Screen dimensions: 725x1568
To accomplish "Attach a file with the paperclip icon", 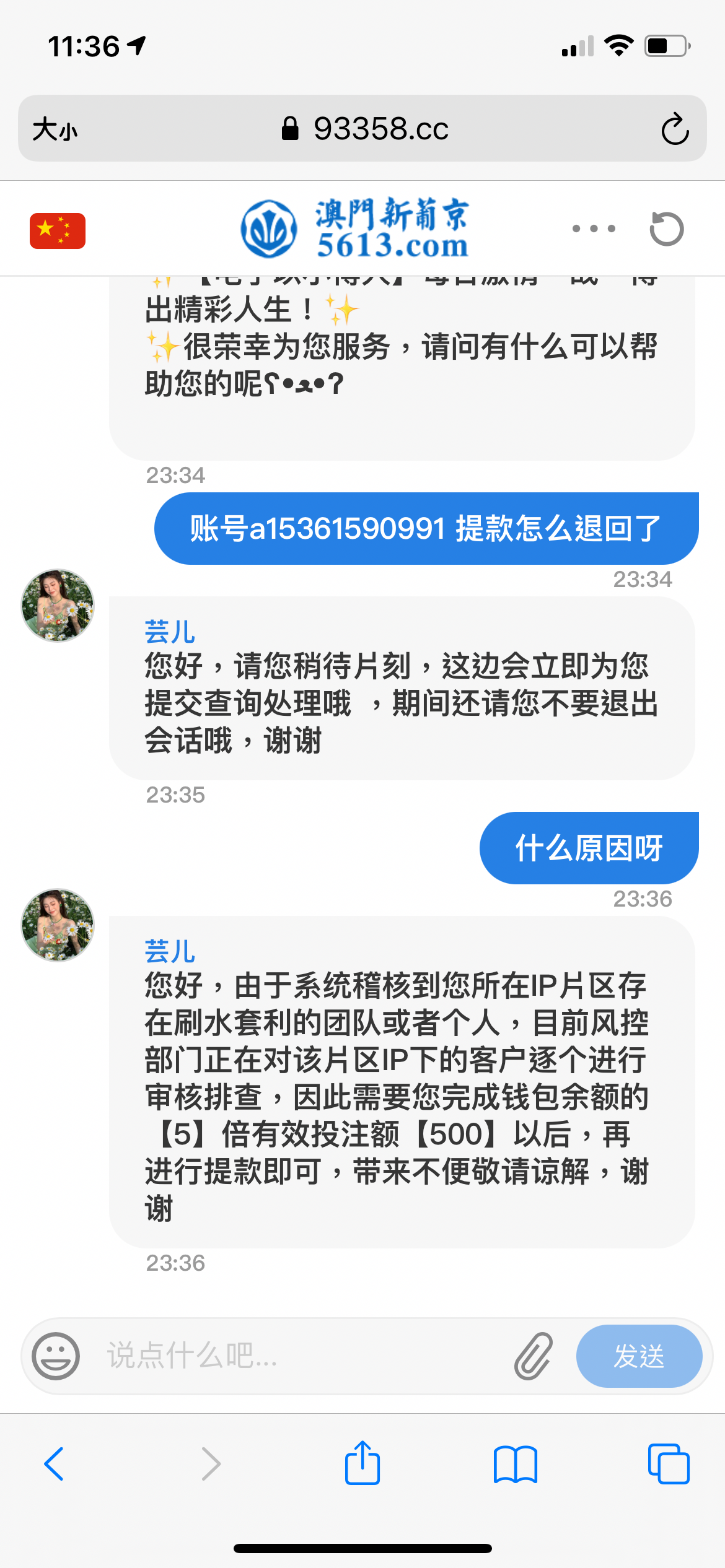I will [x=534, y=1356].
